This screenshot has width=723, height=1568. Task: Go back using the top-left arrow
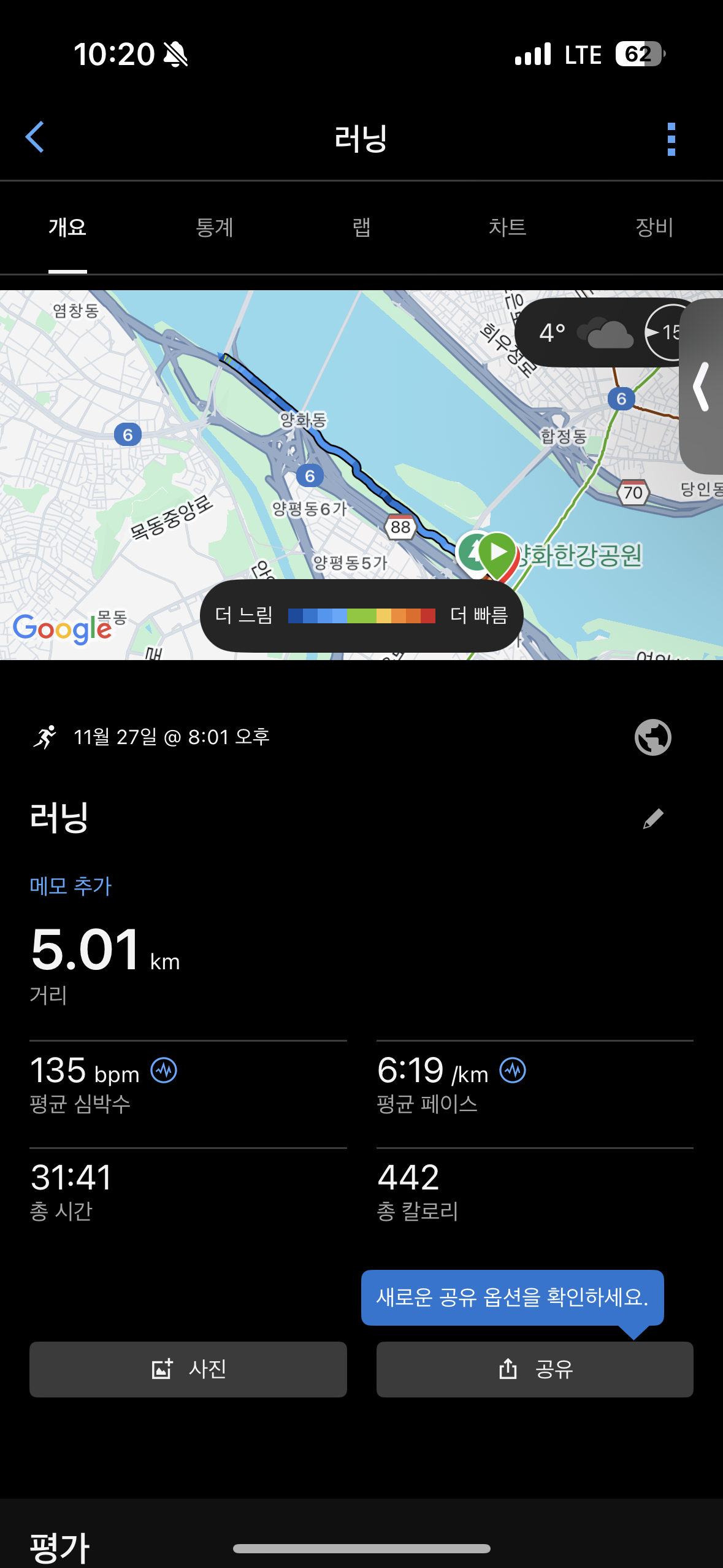tap(36, 137)
